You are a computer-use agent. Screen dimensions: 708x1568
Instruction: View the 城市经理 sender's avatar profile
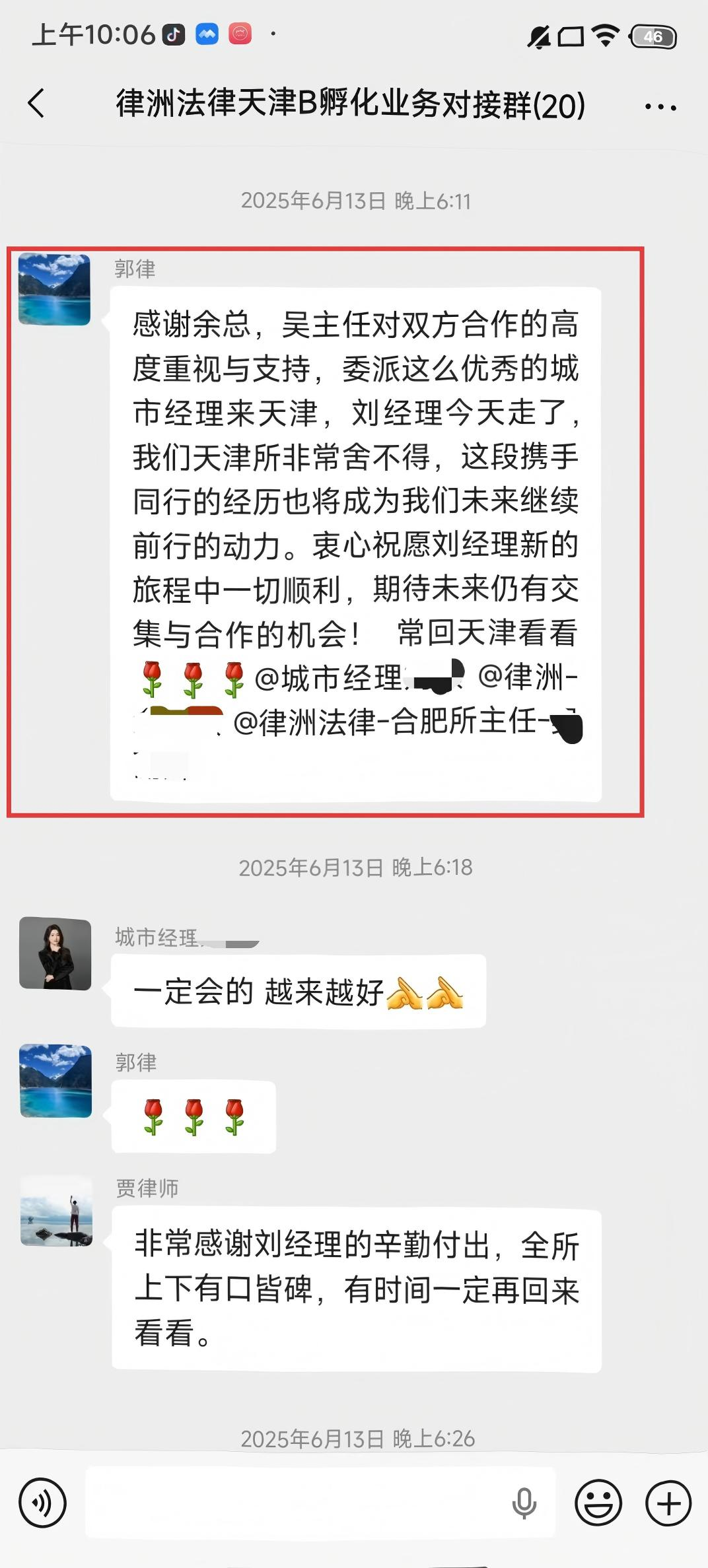[55, 953]
